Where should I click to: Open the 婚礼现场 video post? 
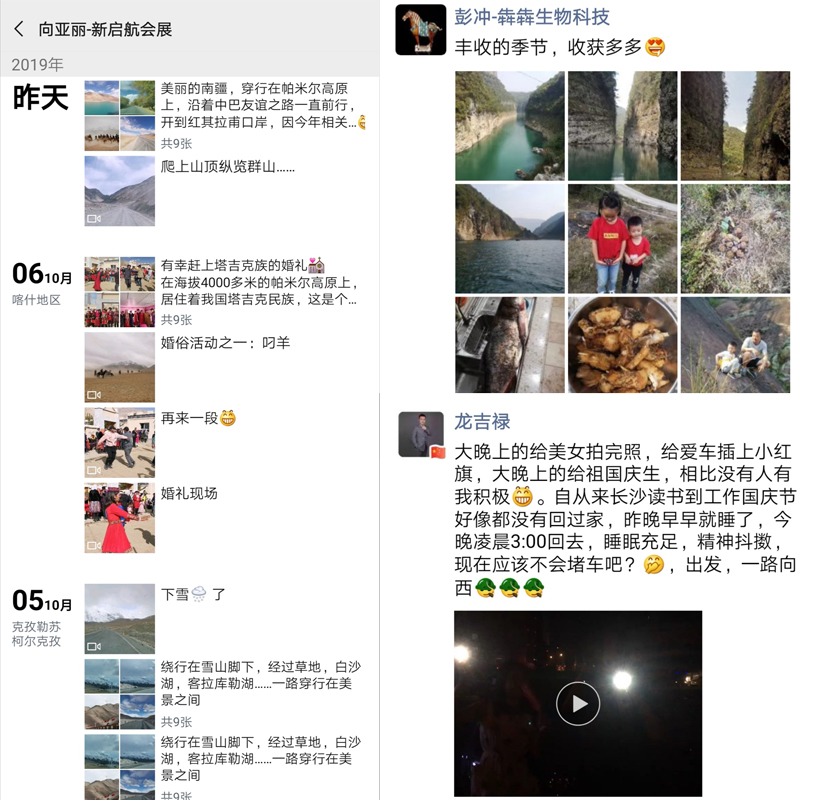(119, 517)
